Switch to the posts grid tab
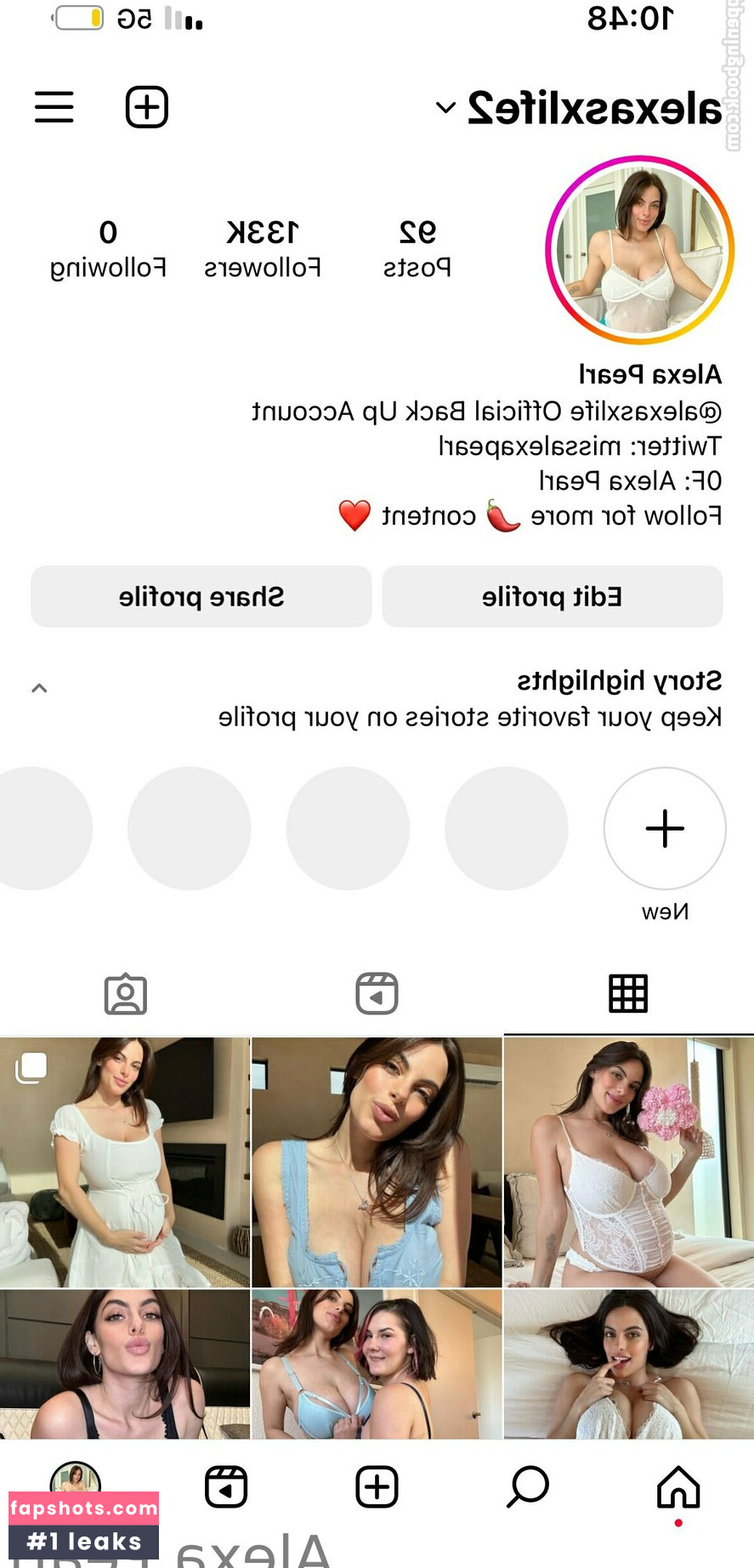Viewport: 754px width, 1568px height. point(628,993)
